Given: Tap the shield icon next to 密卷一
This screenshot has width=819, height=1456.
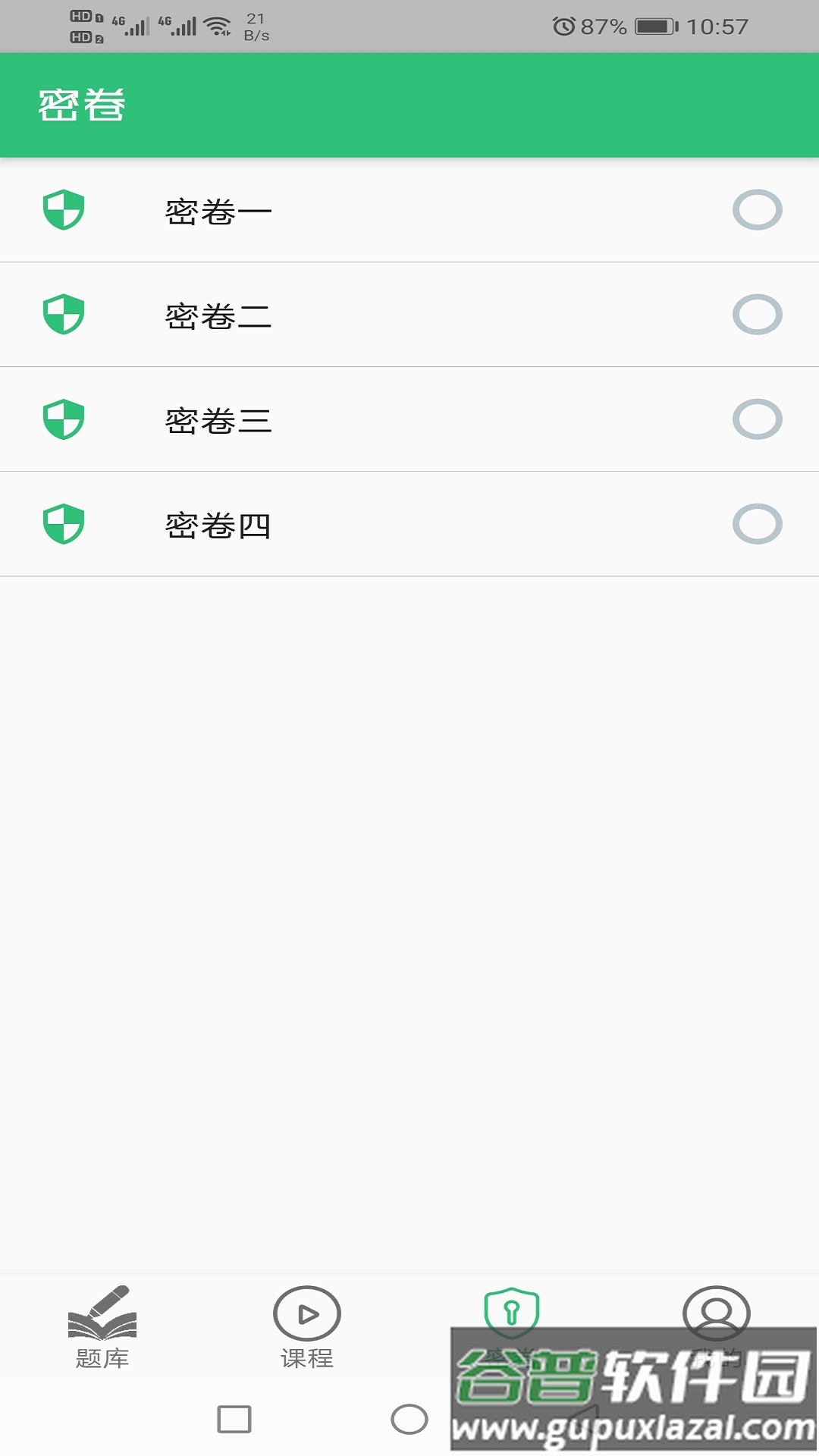Looking at the screenshot, I should tap(64, 211).
